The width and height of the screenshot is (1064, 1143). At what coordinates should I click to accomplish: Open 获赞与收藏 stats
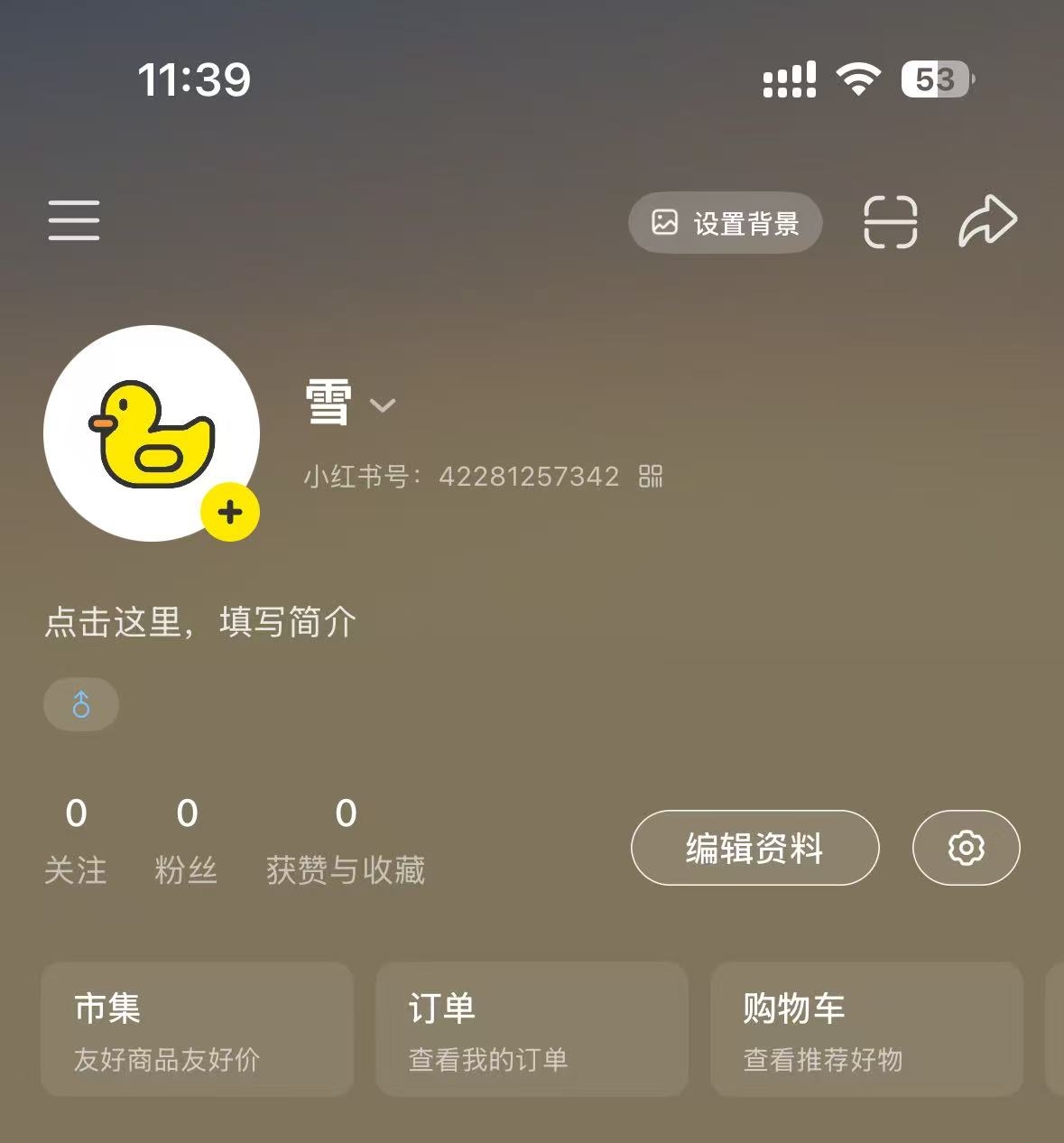346,841
